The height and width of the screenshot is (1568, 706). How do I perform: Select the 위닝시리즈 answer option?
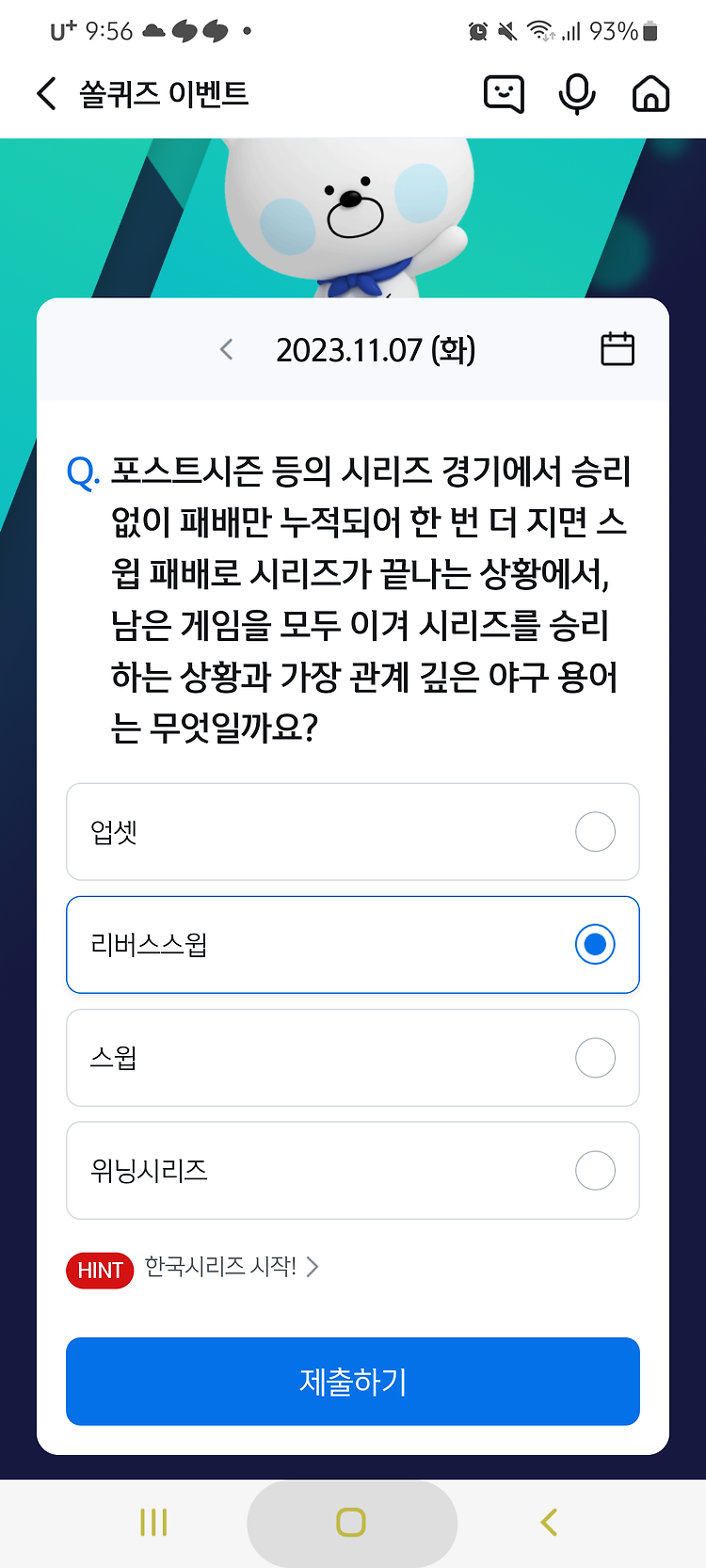(x=353, y=1171)
